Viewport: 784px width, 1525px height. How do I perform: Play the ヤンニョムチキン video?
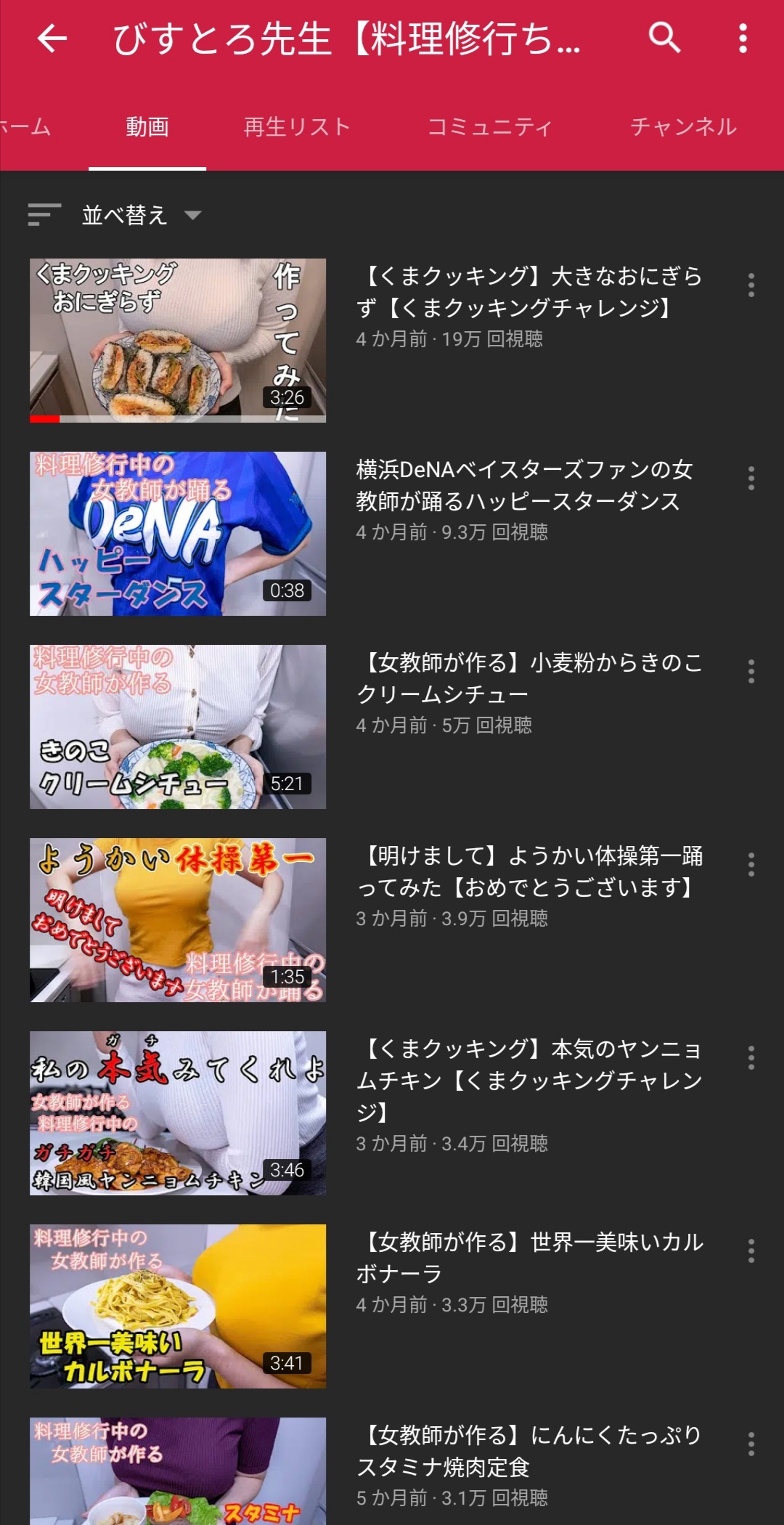[178, 1113]
